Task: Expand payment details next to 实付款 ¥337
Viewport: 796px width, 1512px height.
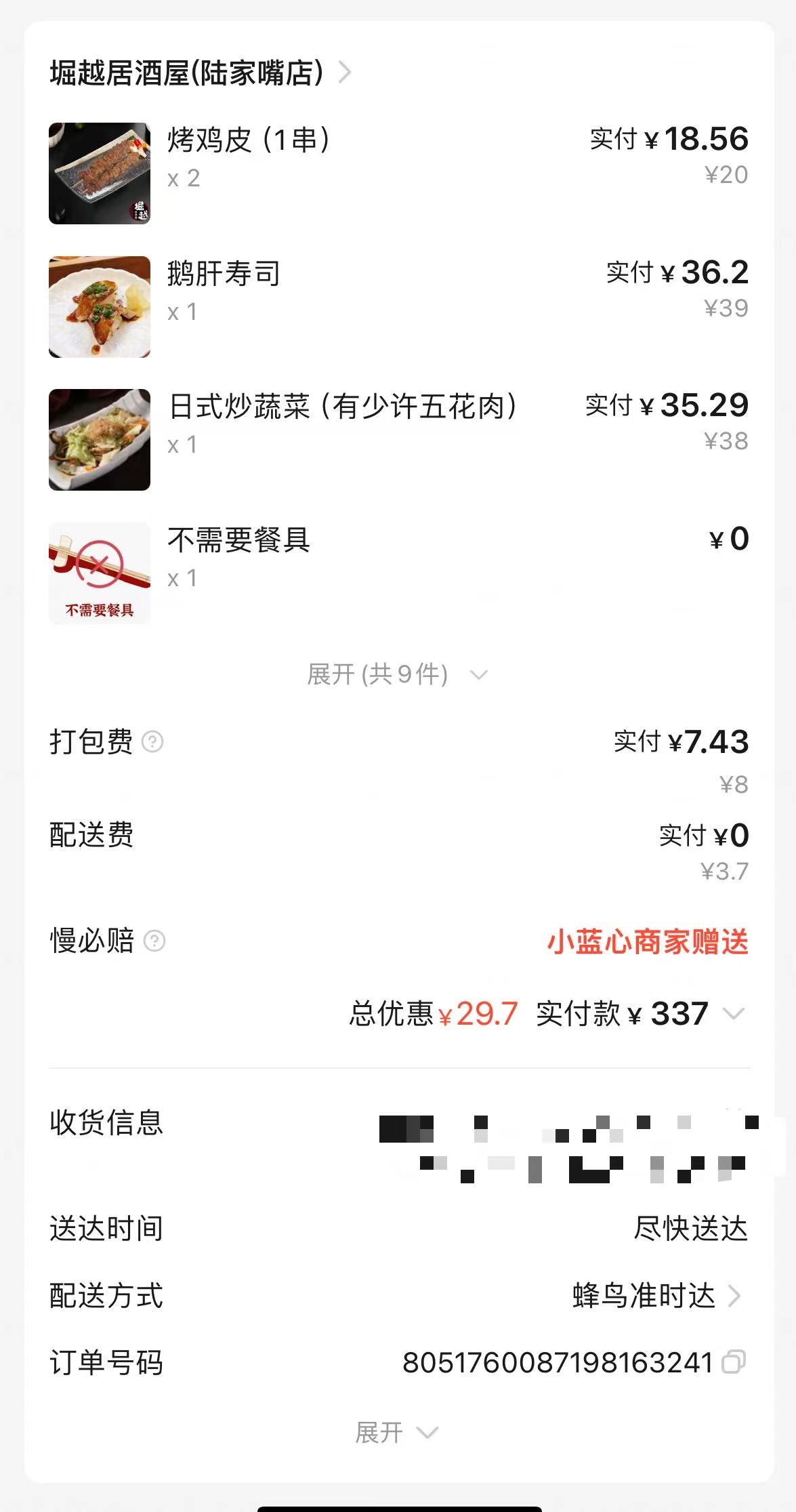Action: [734, 1014]
